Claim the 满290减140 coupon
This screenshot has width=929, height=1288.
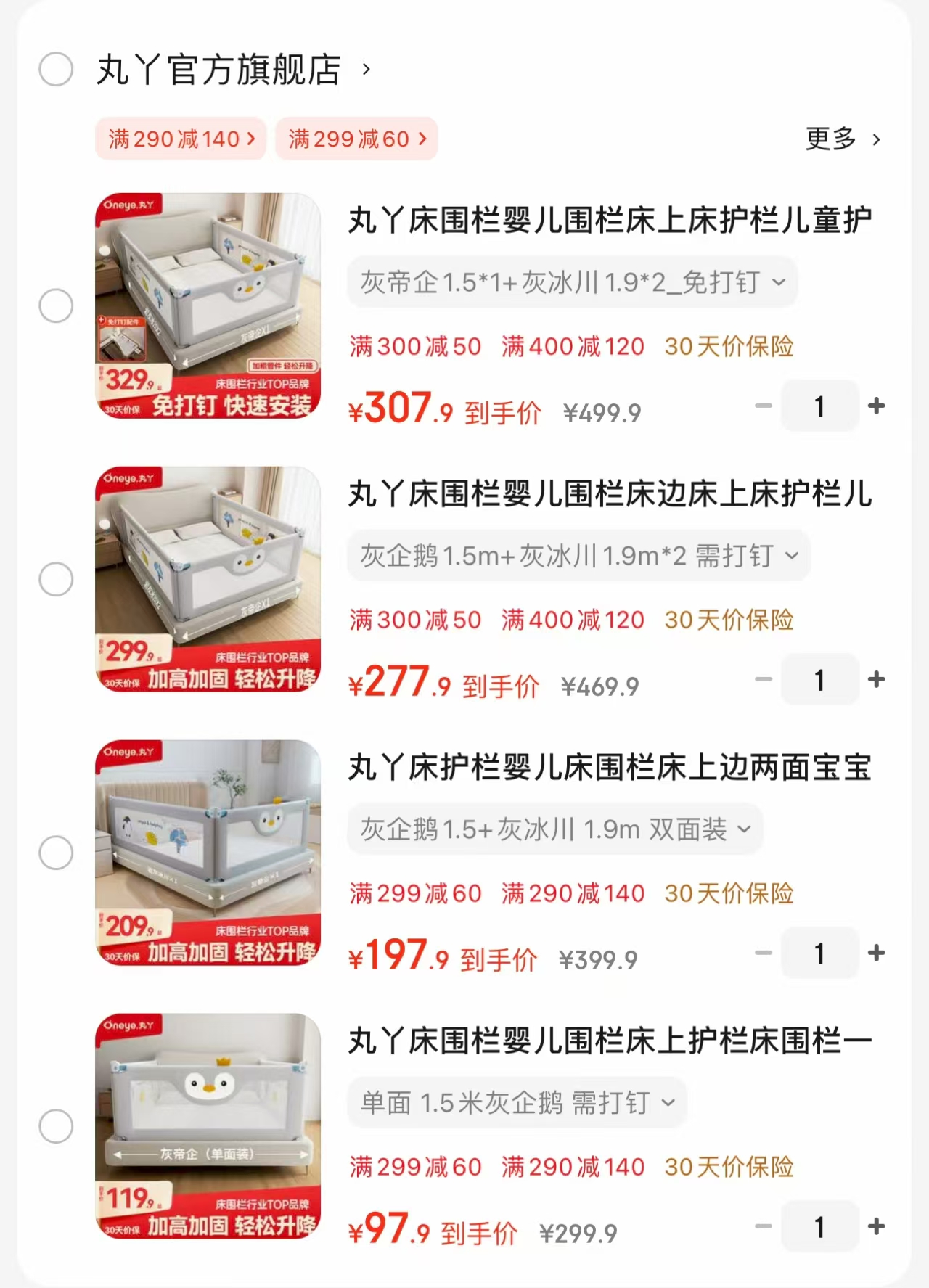pyautogui.click(x=180, y=139)
